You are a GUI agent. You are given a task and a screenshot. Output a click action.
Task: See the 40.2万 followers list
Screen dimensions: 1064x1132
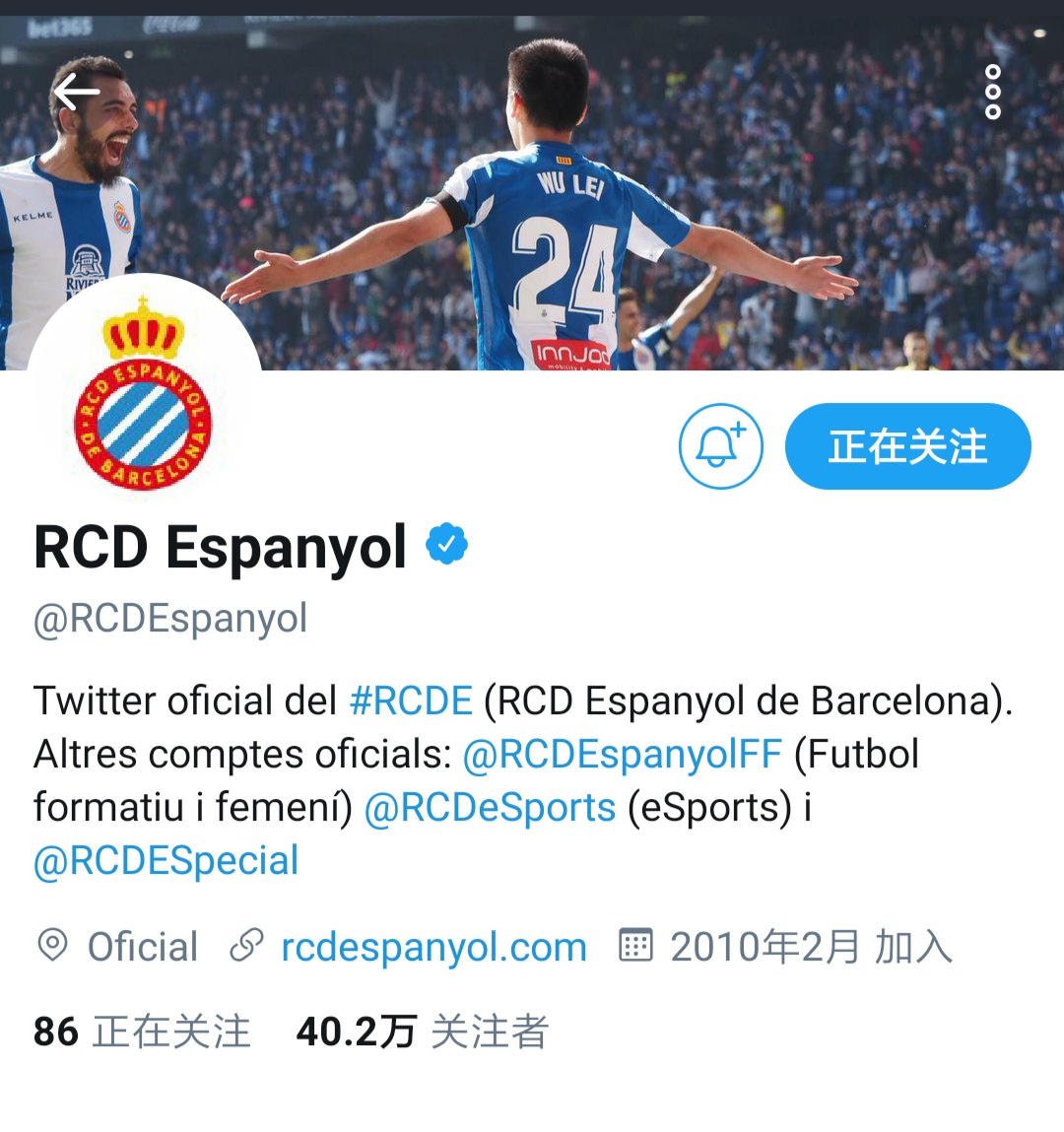(422, 1032)
